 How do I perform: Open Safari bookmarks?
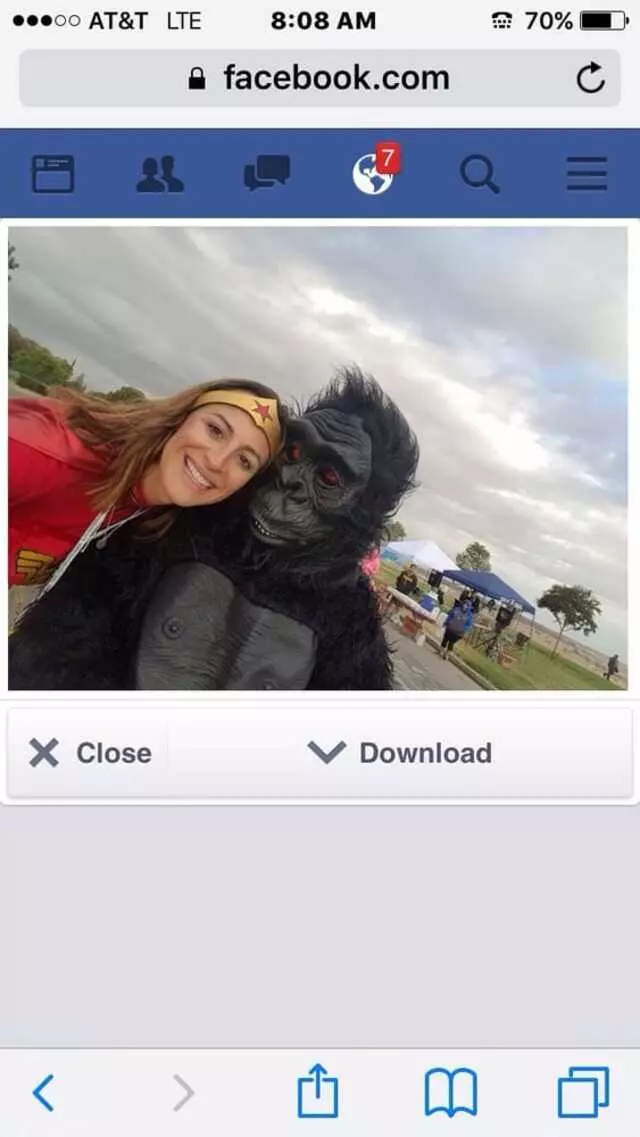pyautogui.click(x=451, y=1093)
